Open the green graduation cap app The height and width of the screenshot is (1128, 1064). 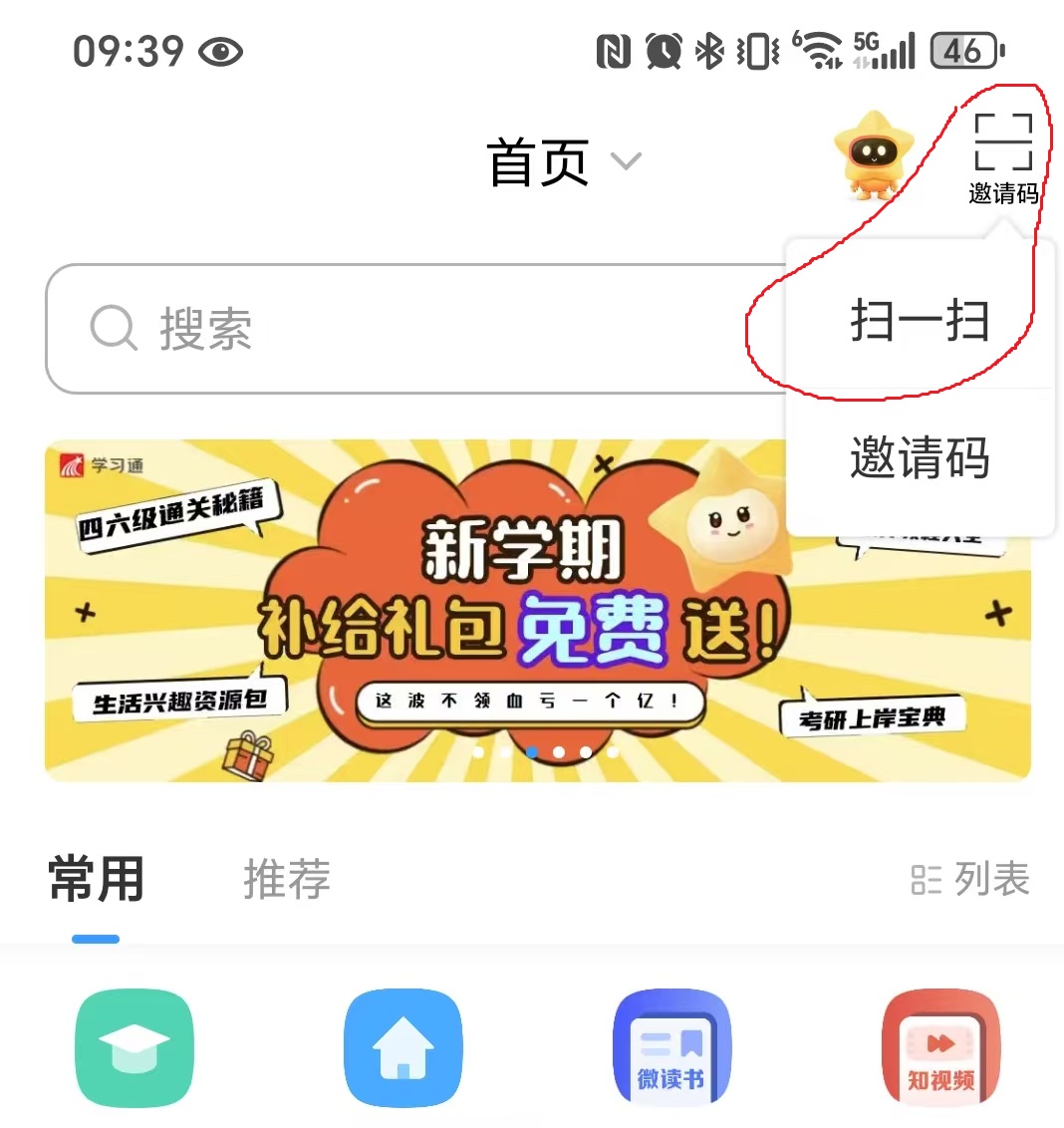point(134,1047)
